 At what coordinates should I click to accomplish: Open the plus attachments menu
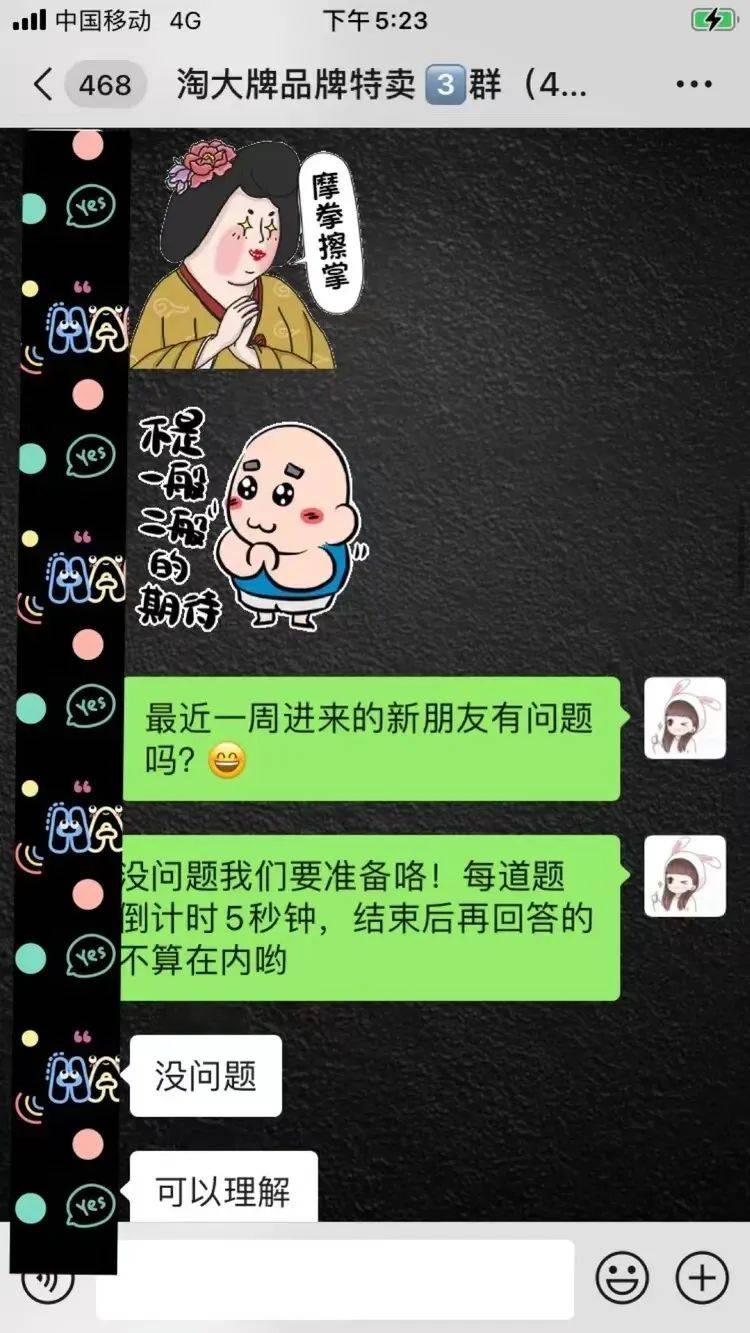(x=702, y=1278)
